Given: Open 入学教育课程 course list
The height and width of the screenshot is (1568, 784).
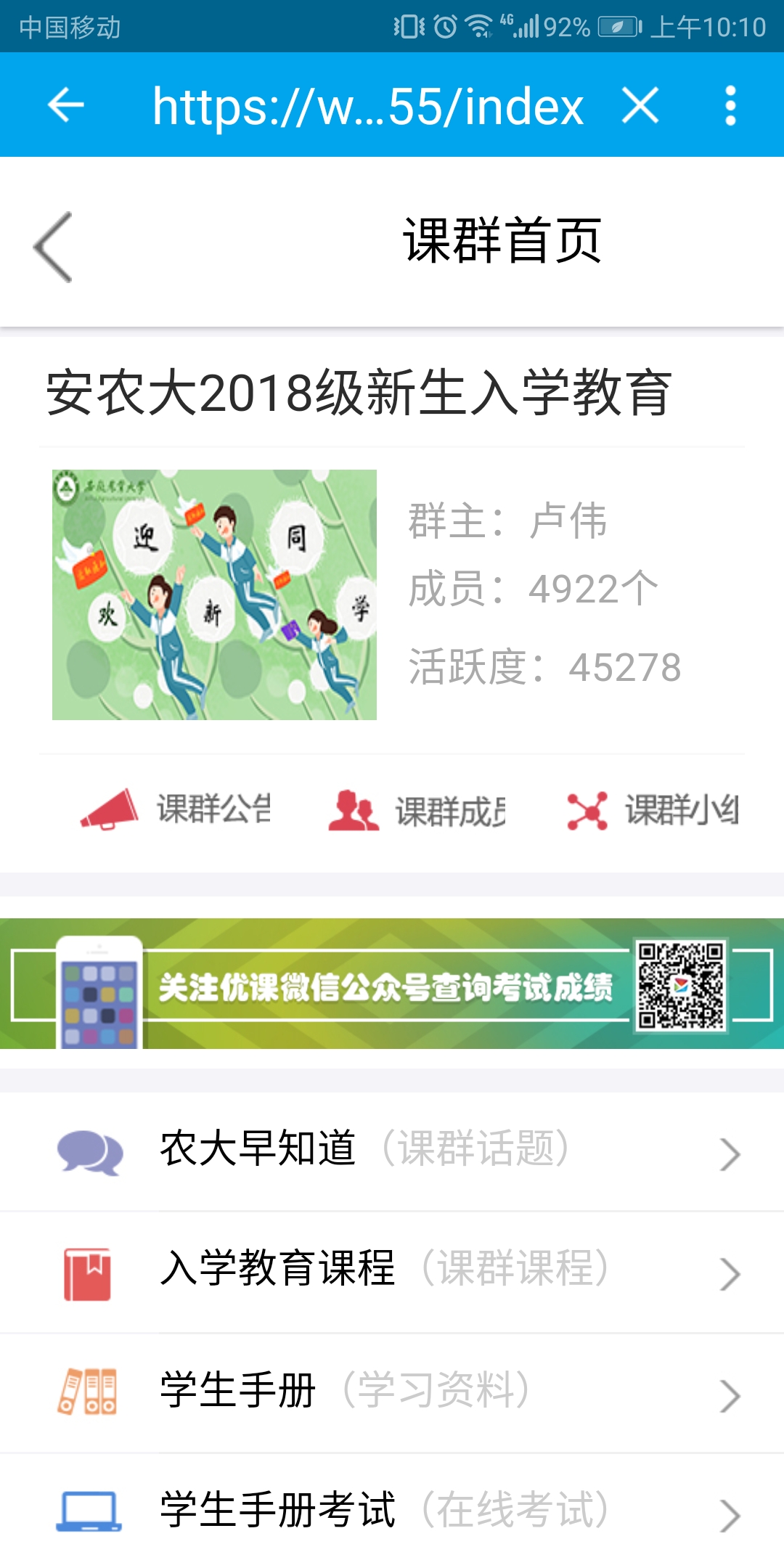Looking at the screenshot, I should coord(392,1272).
